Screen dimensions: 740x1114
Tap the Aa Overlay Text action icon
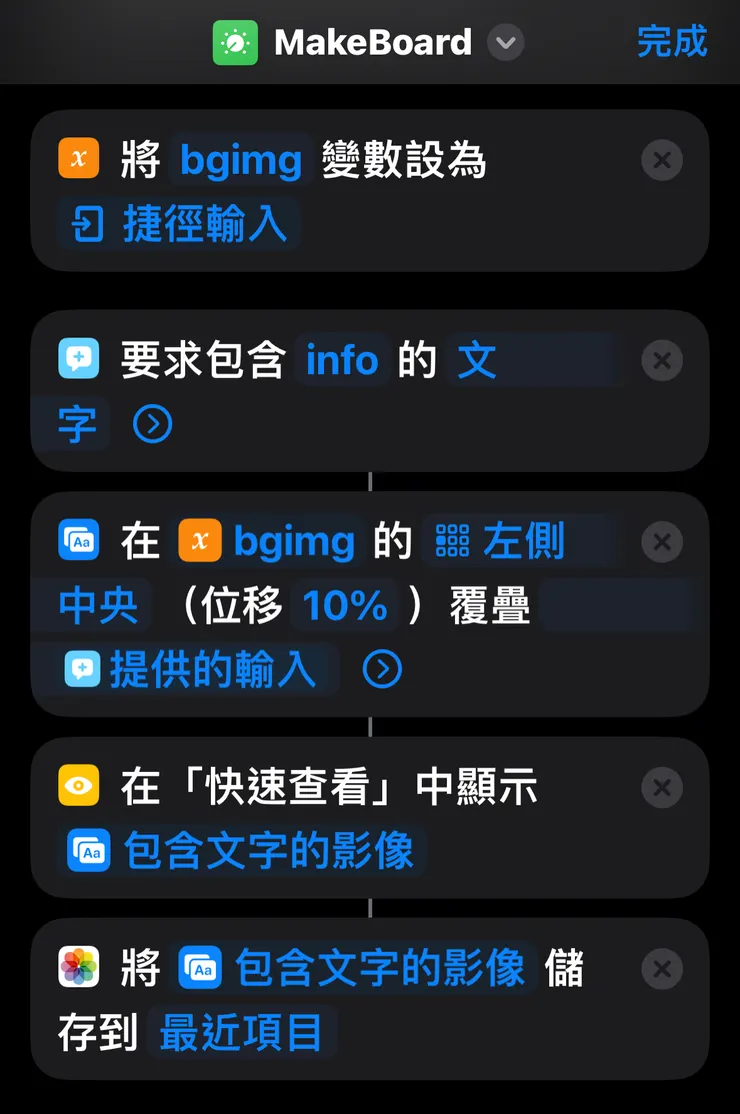(77, 541)
